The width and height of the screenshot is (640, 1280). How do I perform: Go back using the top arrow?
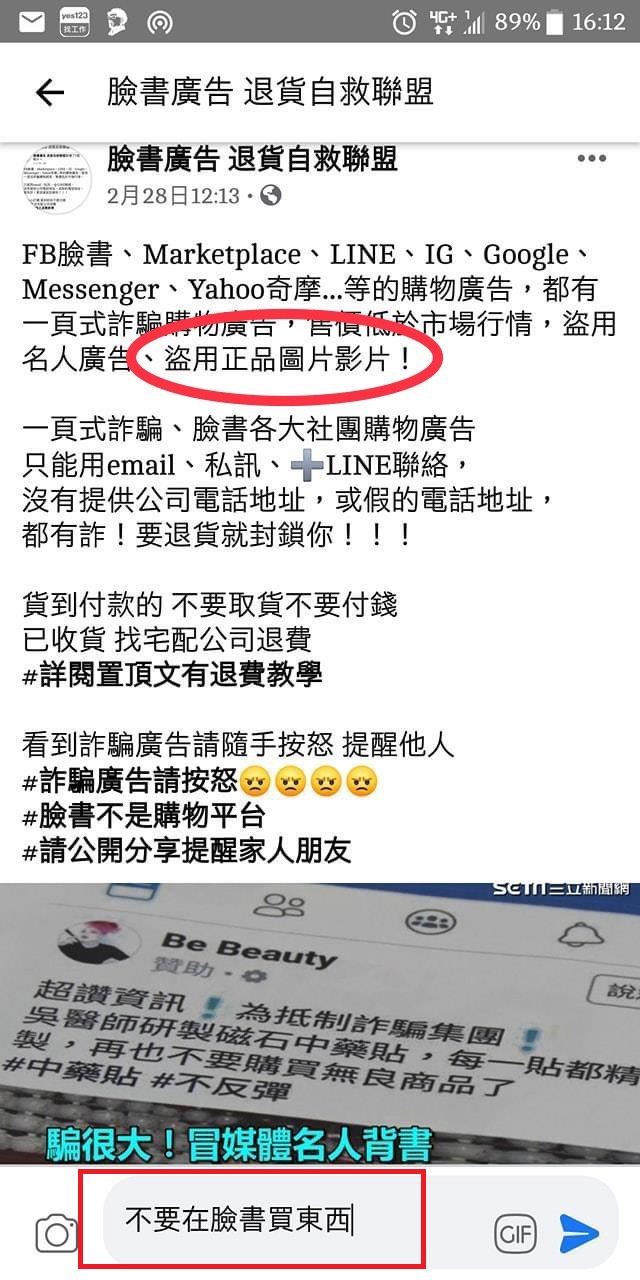click(49, 93)
